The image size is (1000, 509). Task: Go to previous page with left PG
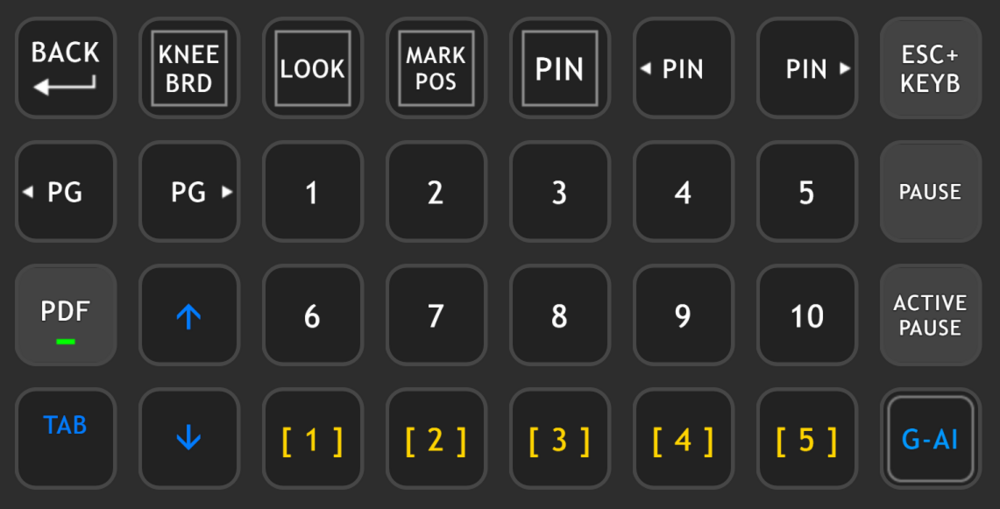65,192
